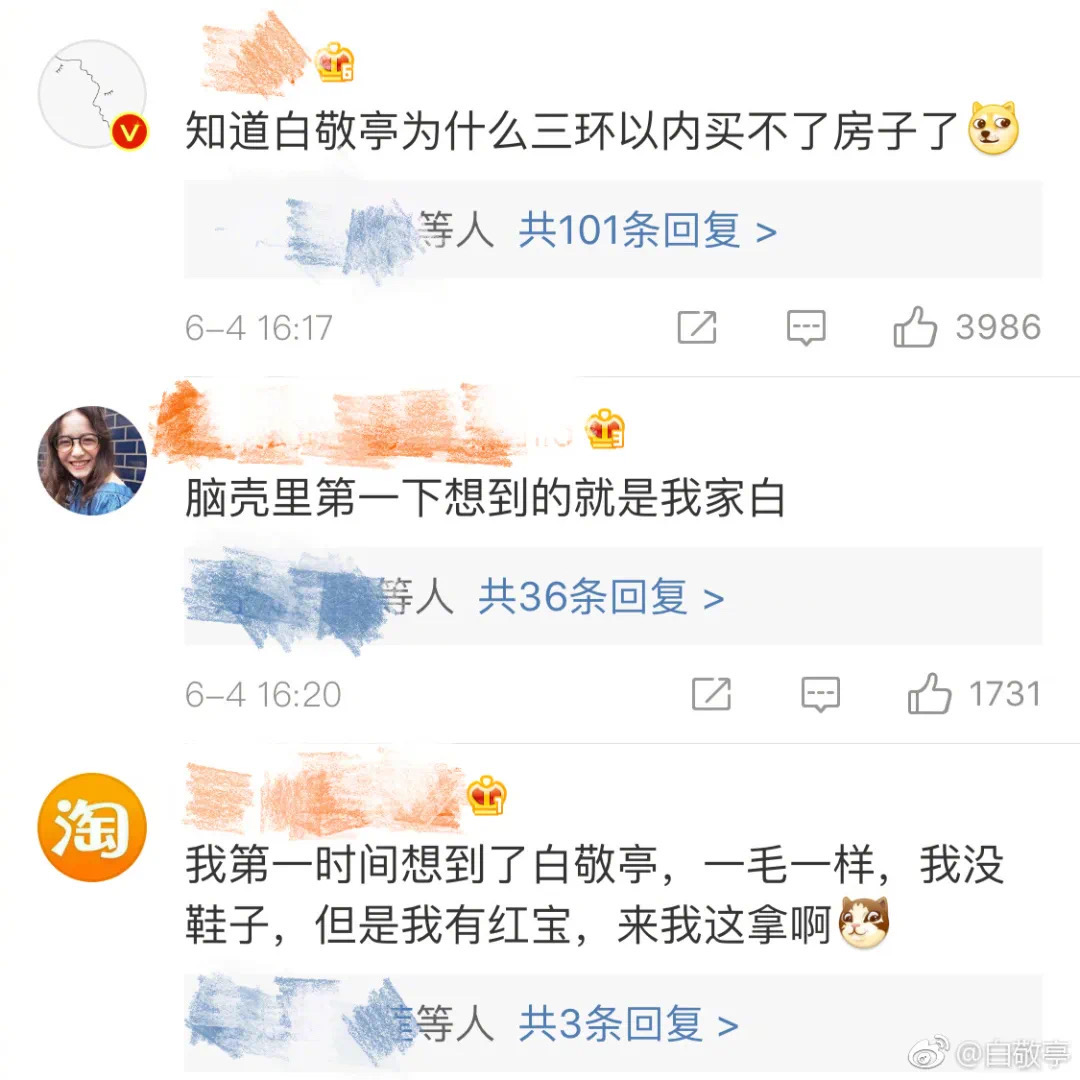This screenshot has width=1080, height=1080.
Task: Like the comment with 1731 likes
Action: [x=929, y=694]
